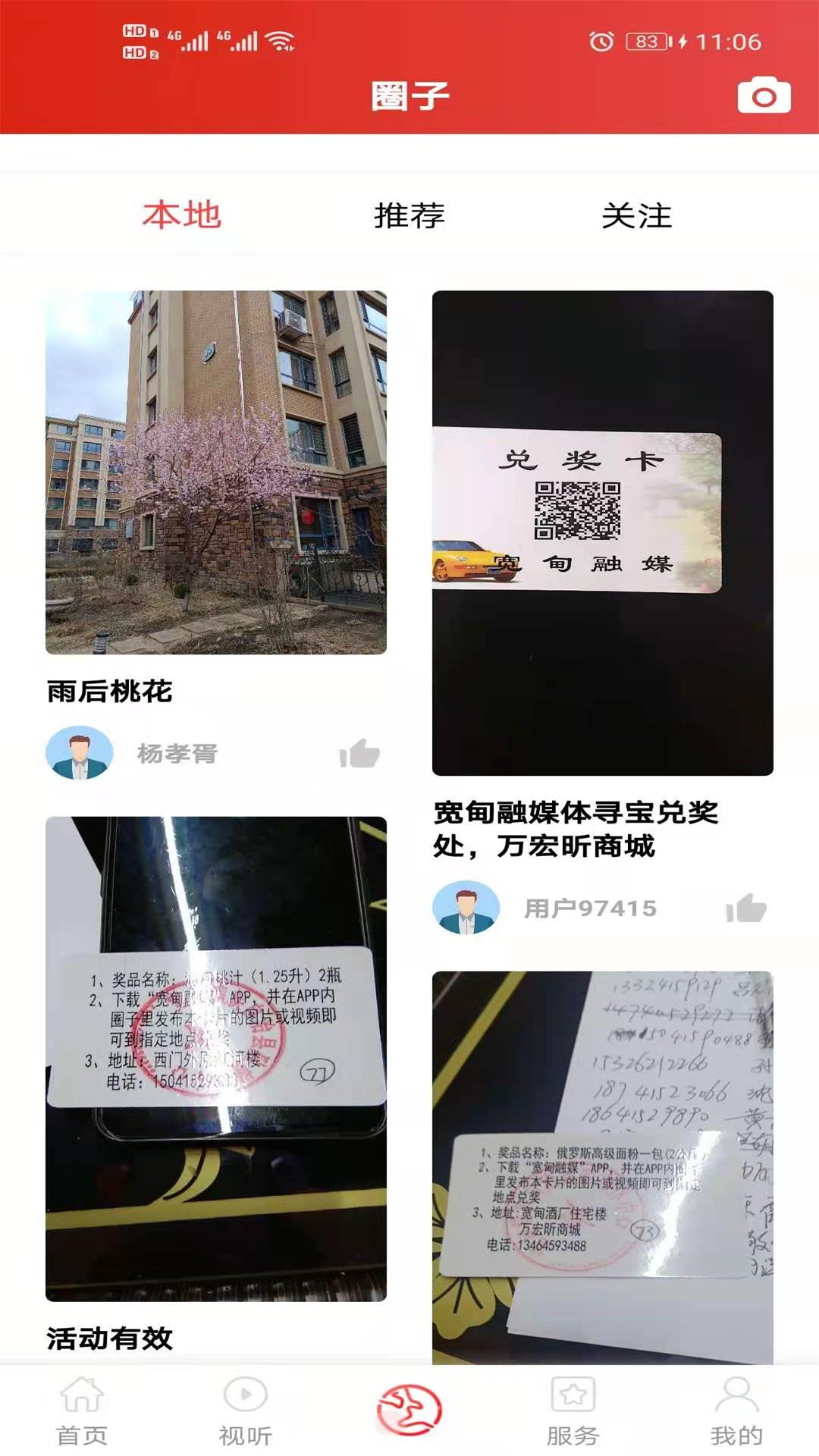Switch to the 推荐 tab
The height and width of the screenshot is (1456, 819).
[409, 215]
